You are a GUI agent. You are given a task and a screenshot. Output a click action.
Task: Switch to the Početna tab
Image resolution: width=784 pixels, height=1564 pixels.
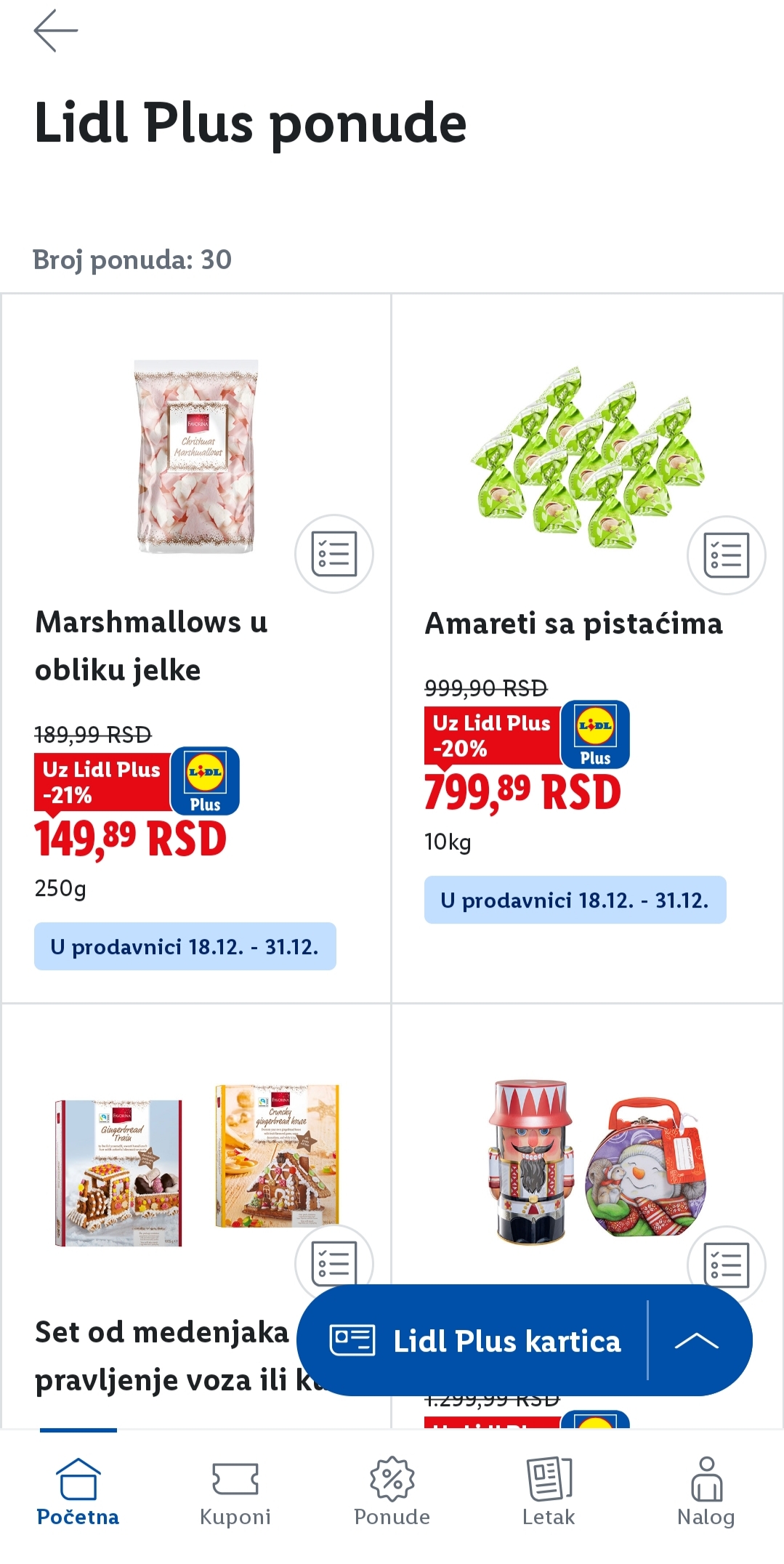[78, 1491]
